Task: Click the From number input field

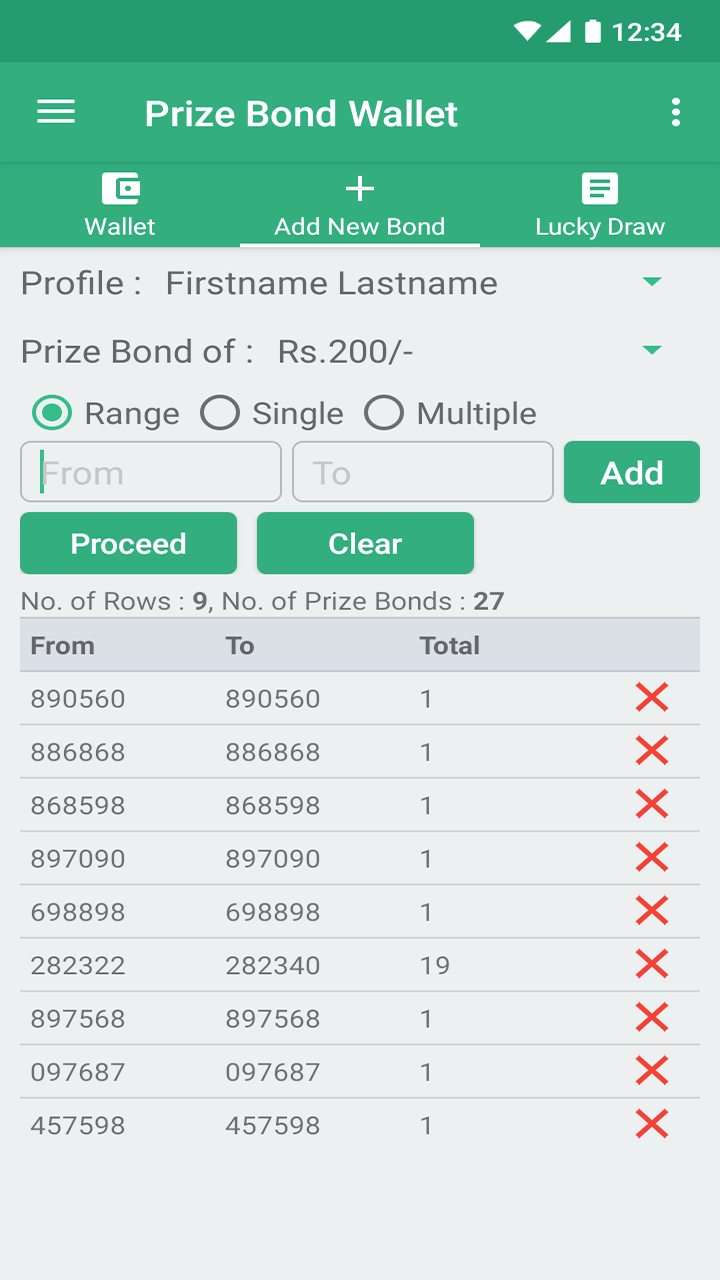Action: click(x=150, y=471)
